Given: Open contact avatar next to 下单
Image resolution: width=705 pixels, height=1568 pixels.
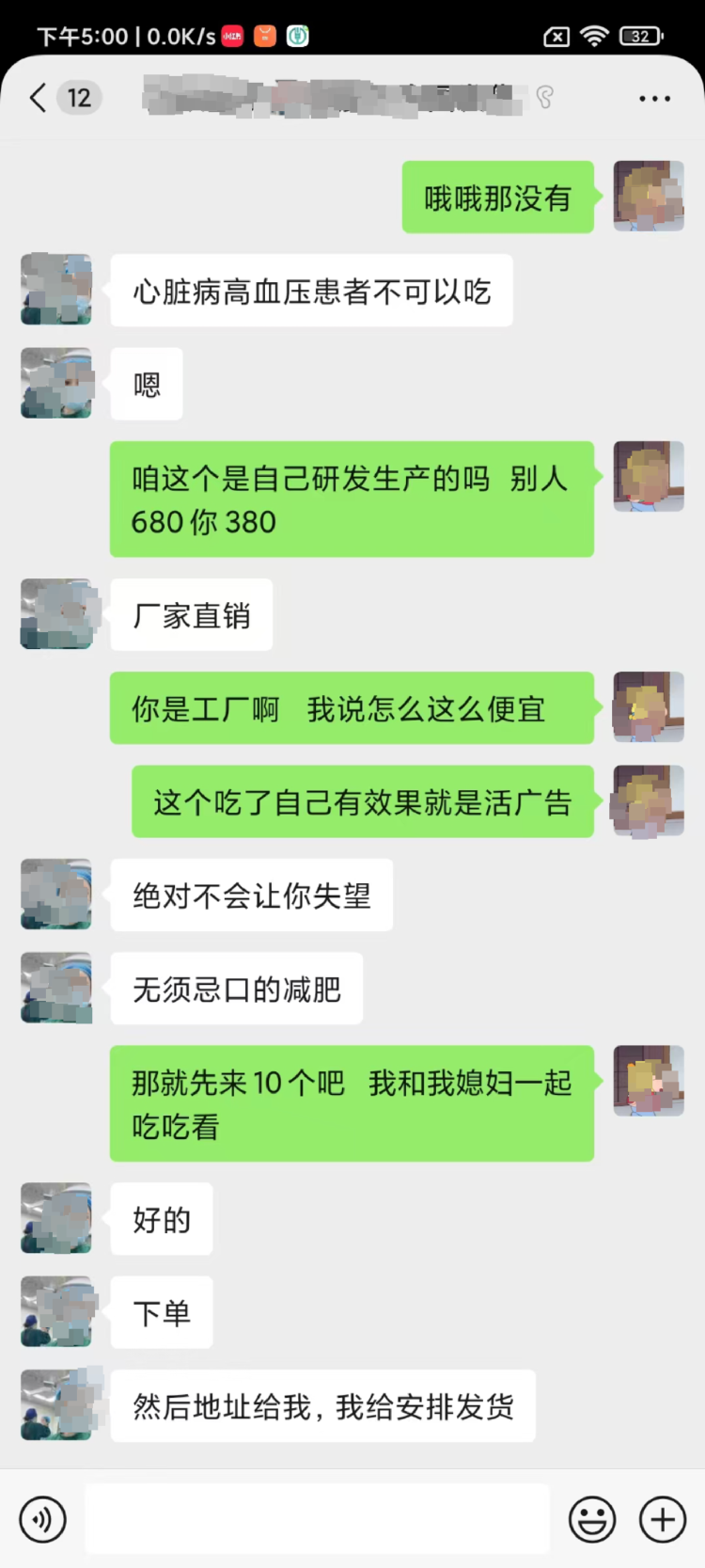Looking at the screenshot, I should [56, 1311].
